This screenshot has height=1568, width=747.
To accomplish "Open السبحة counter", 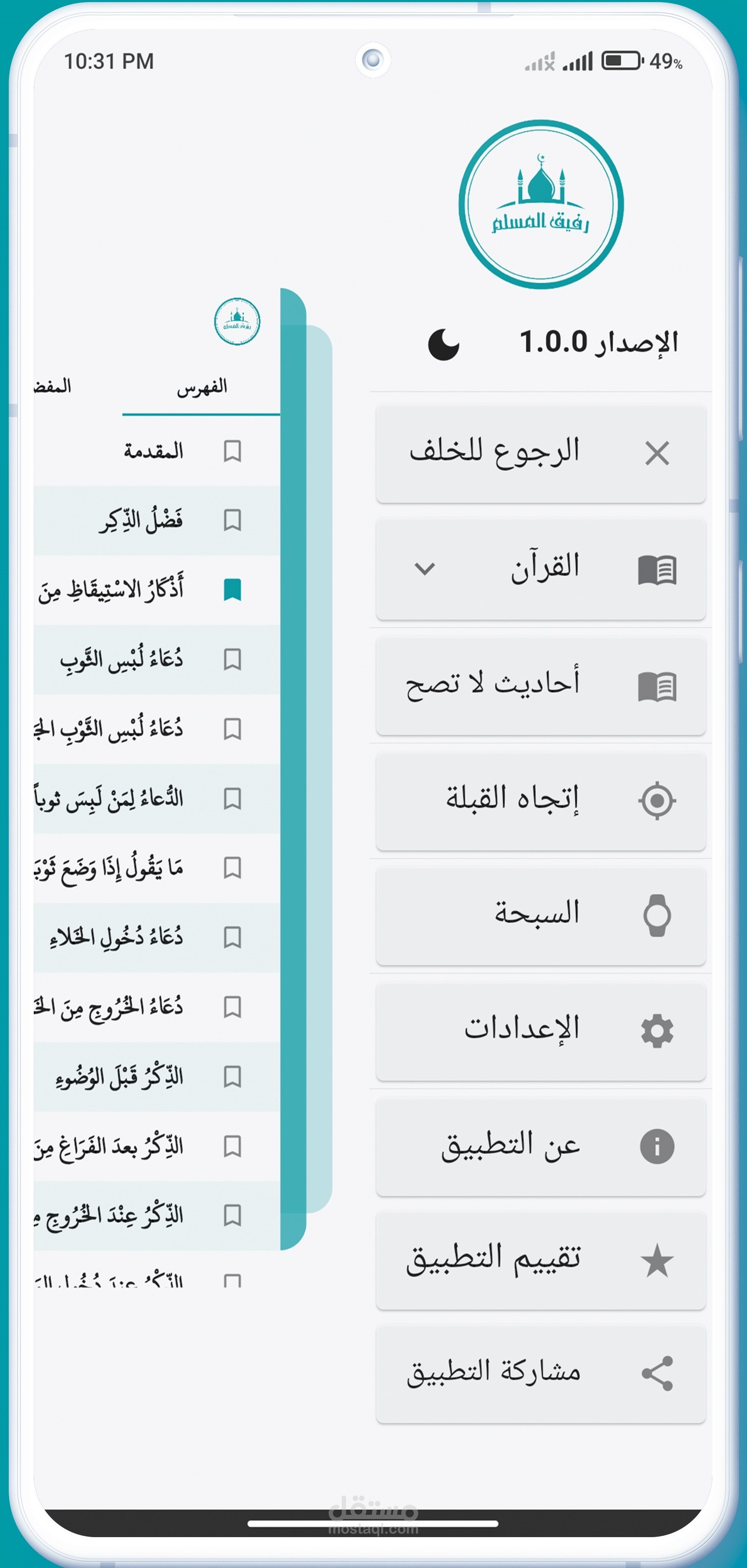I will coord(541,915).
